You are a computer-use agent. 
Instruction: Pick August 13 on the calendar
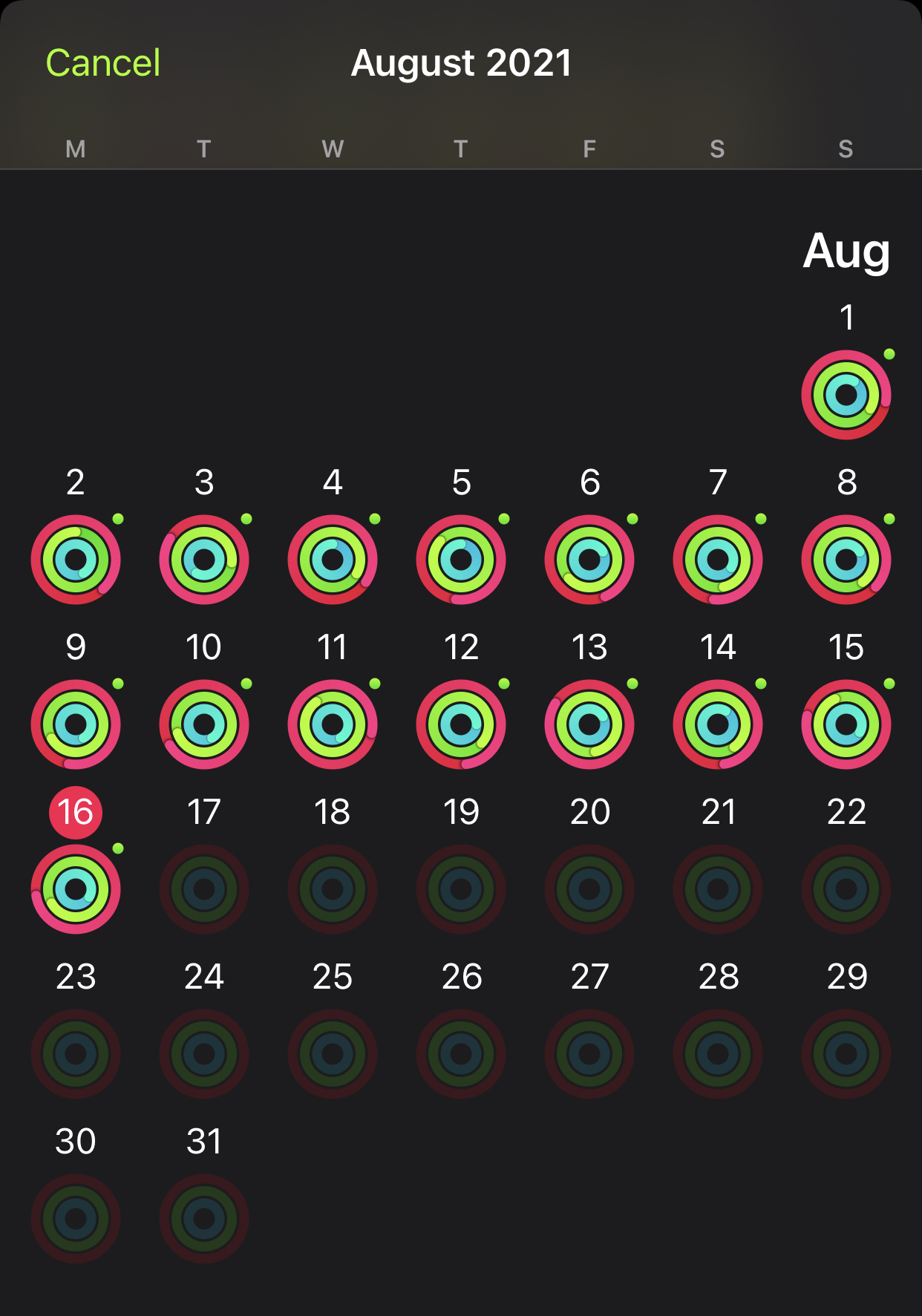pos(589,724)
